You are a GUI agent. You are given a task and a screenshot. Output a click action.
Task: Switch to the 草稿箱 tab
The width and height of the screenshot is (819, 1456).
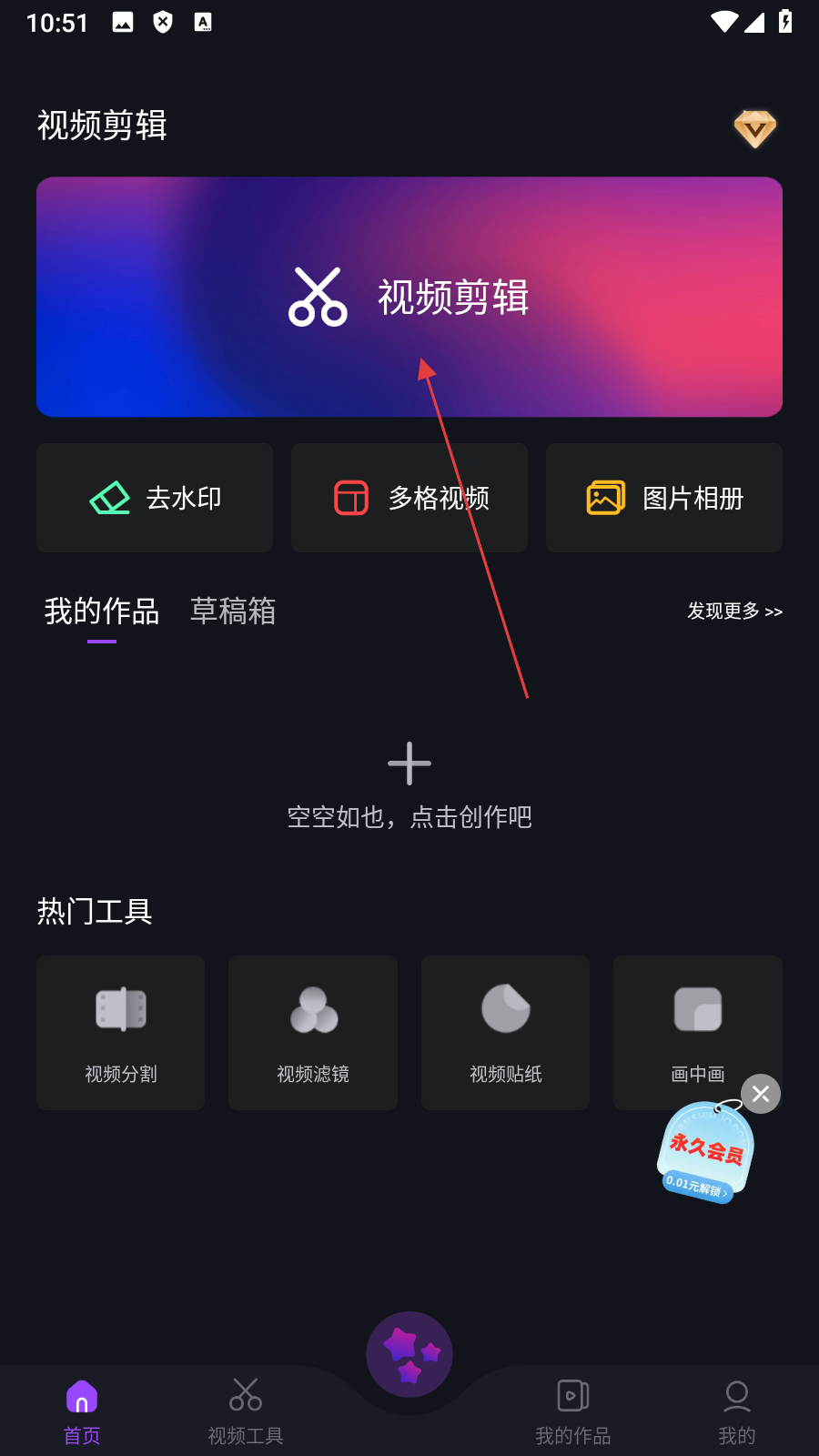point(233,612)
